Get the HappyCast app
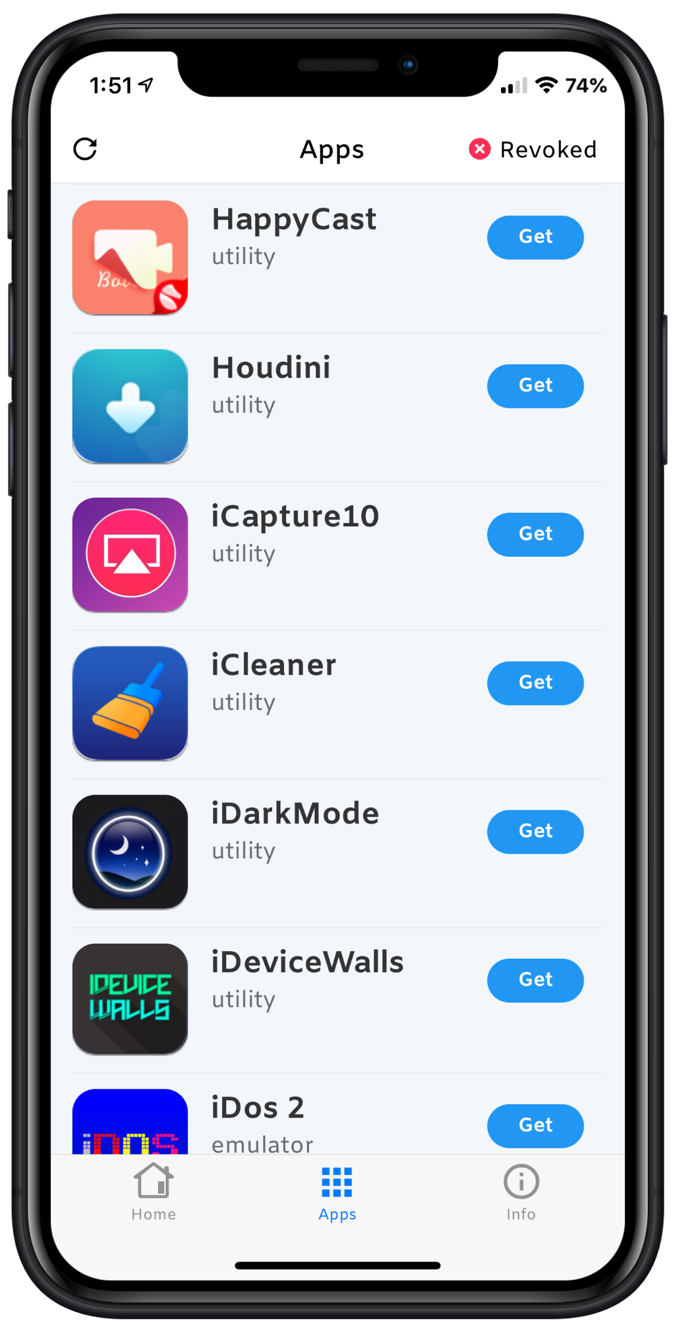This screenshot has height=1336, width=675. [x=535, y=237]
